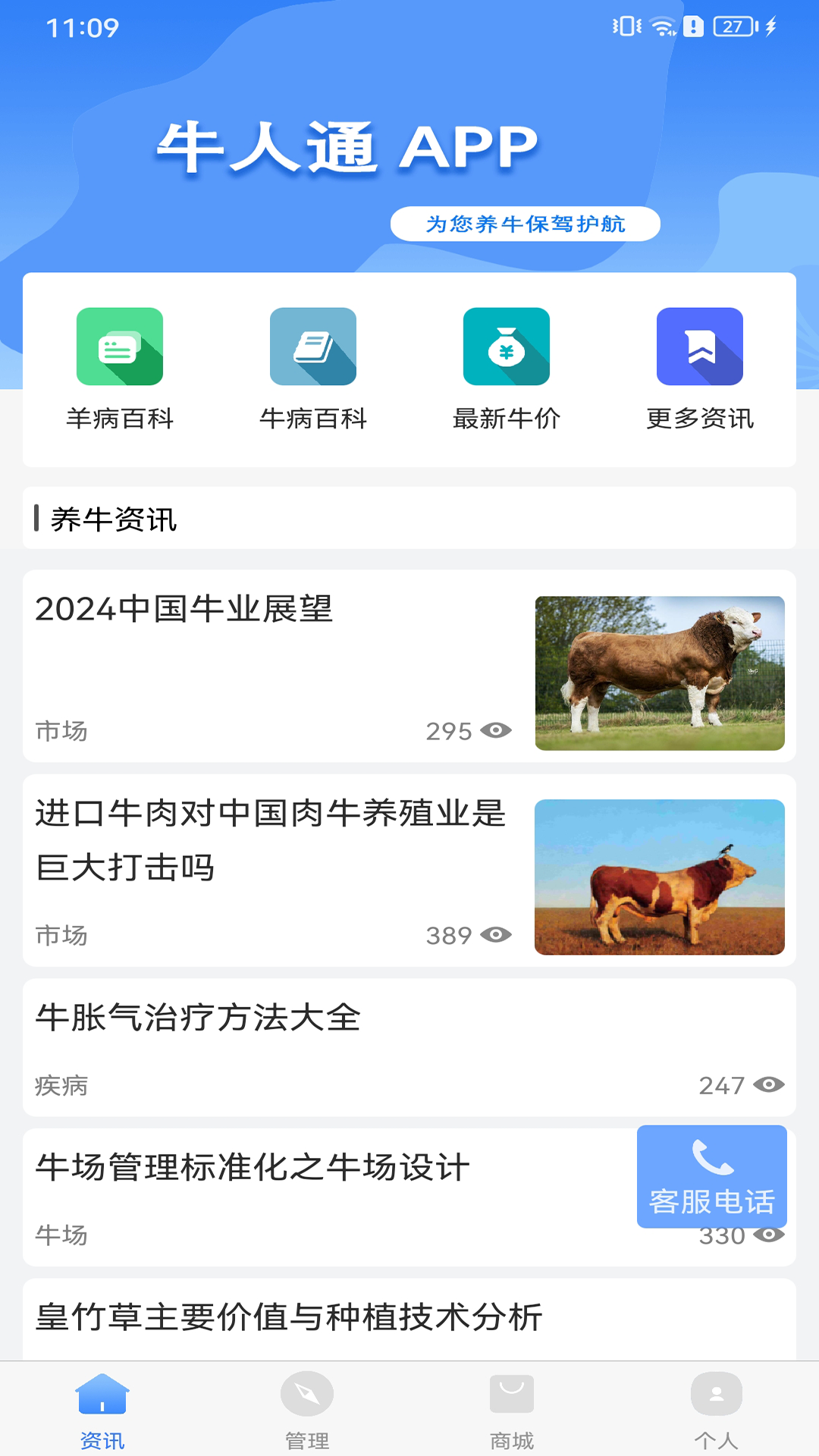
Task: Go to the 商城 tab
Action: coord(512,1409)
